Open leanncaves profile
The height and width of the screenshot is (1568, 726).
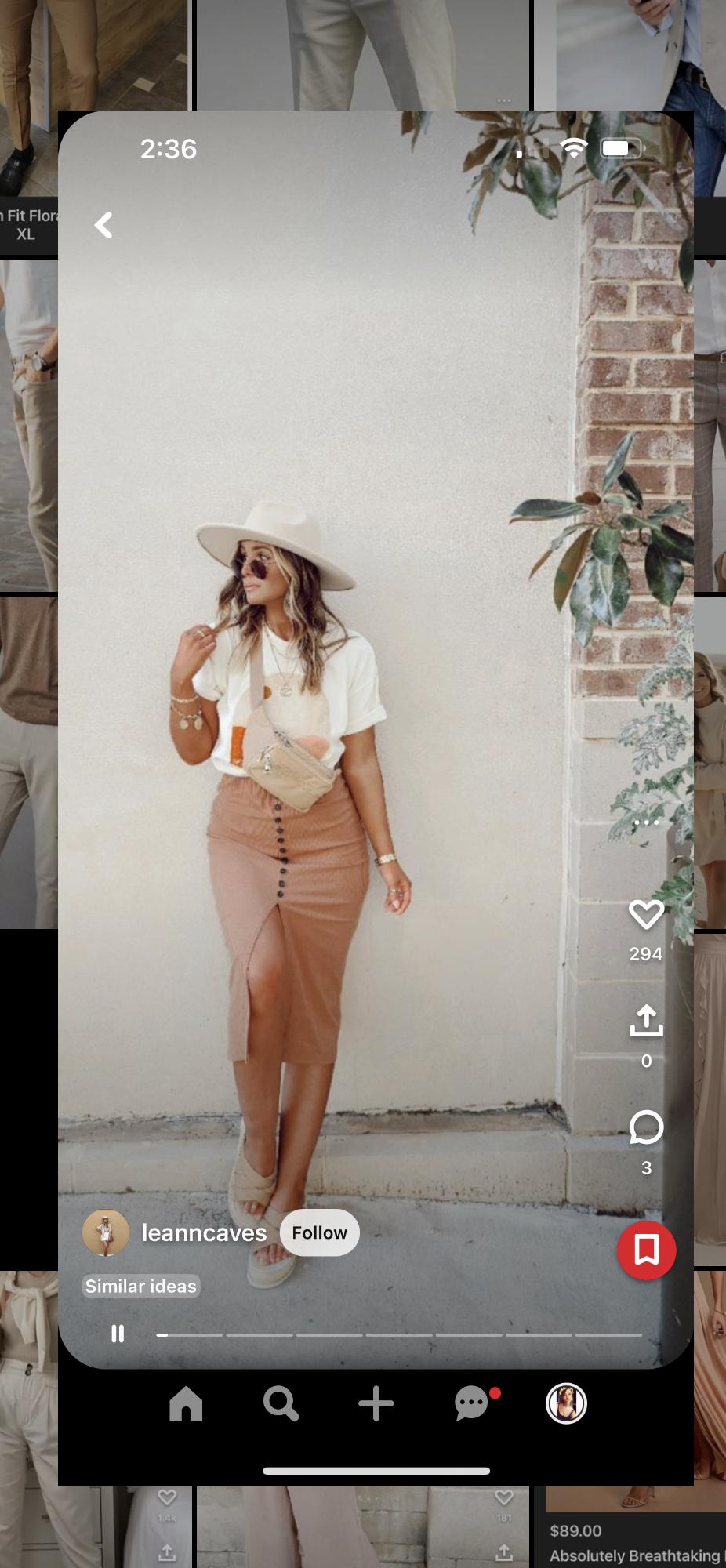point(204,1232)
